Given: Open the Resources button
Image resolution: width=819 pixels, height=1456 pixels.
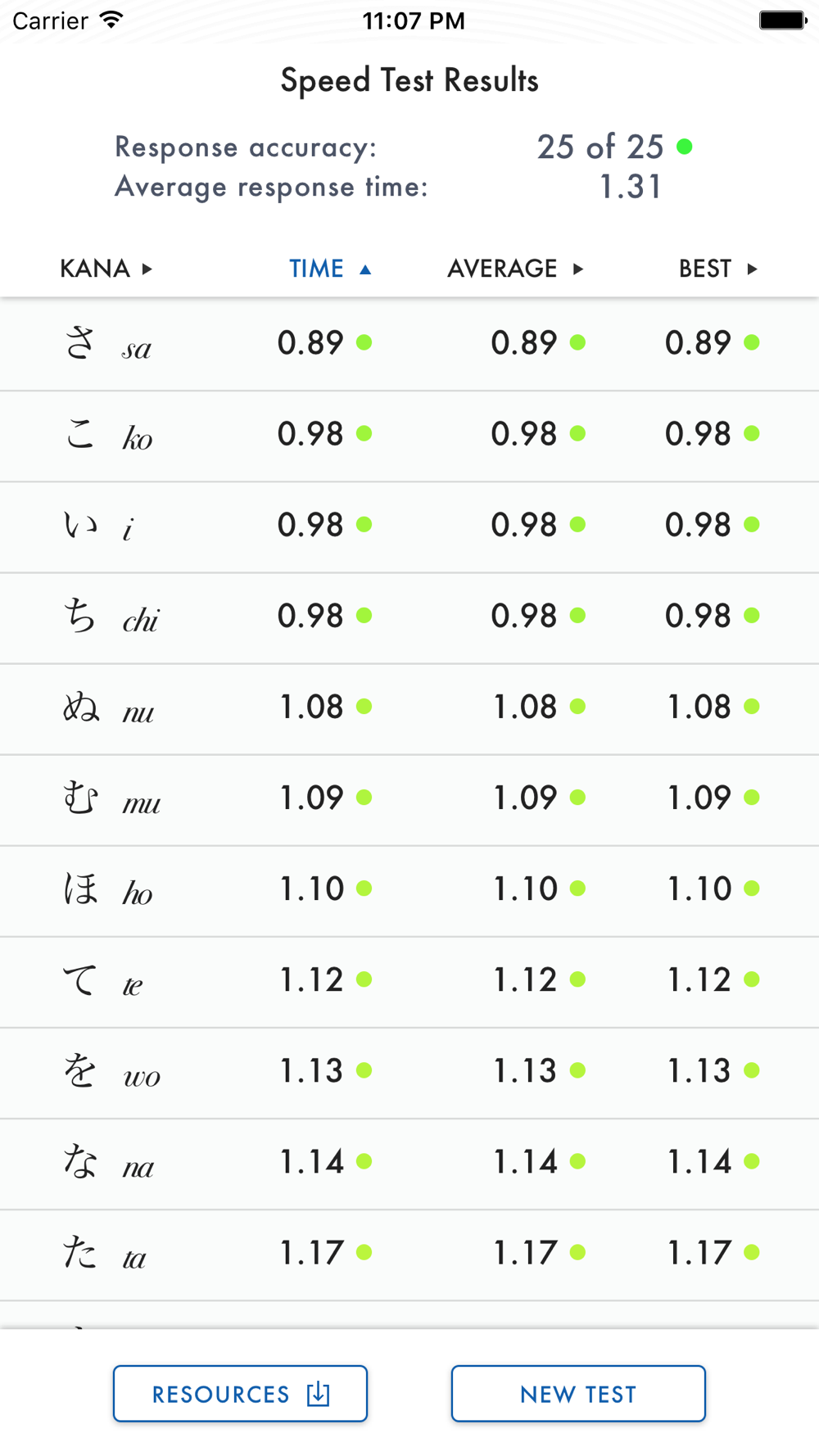Looking at the screenshot, I should [x=240, y=1394].
